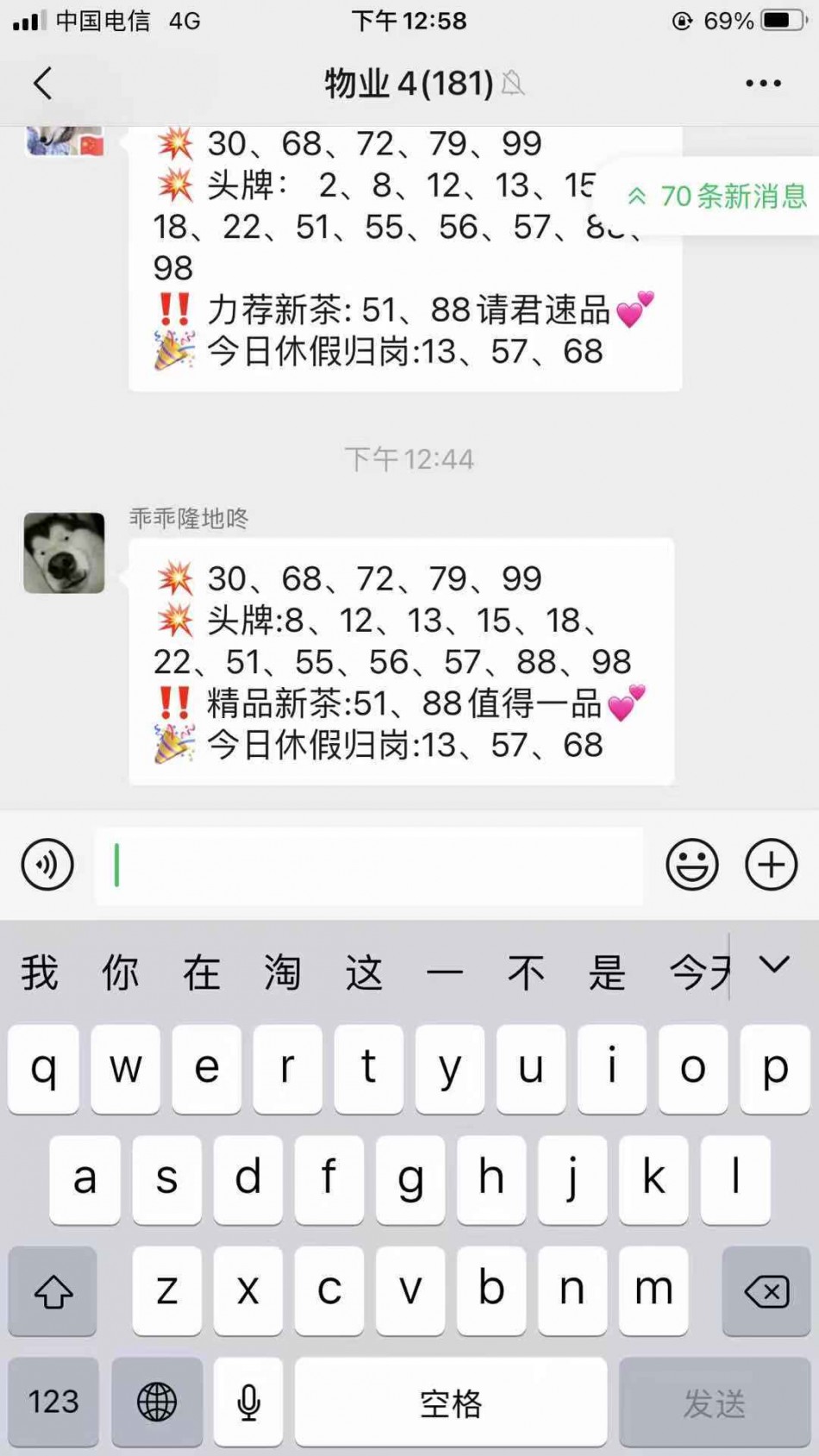Select the suggested word 是
Viewport: 819px width, 1456px height.
click(x=607, y=973)
